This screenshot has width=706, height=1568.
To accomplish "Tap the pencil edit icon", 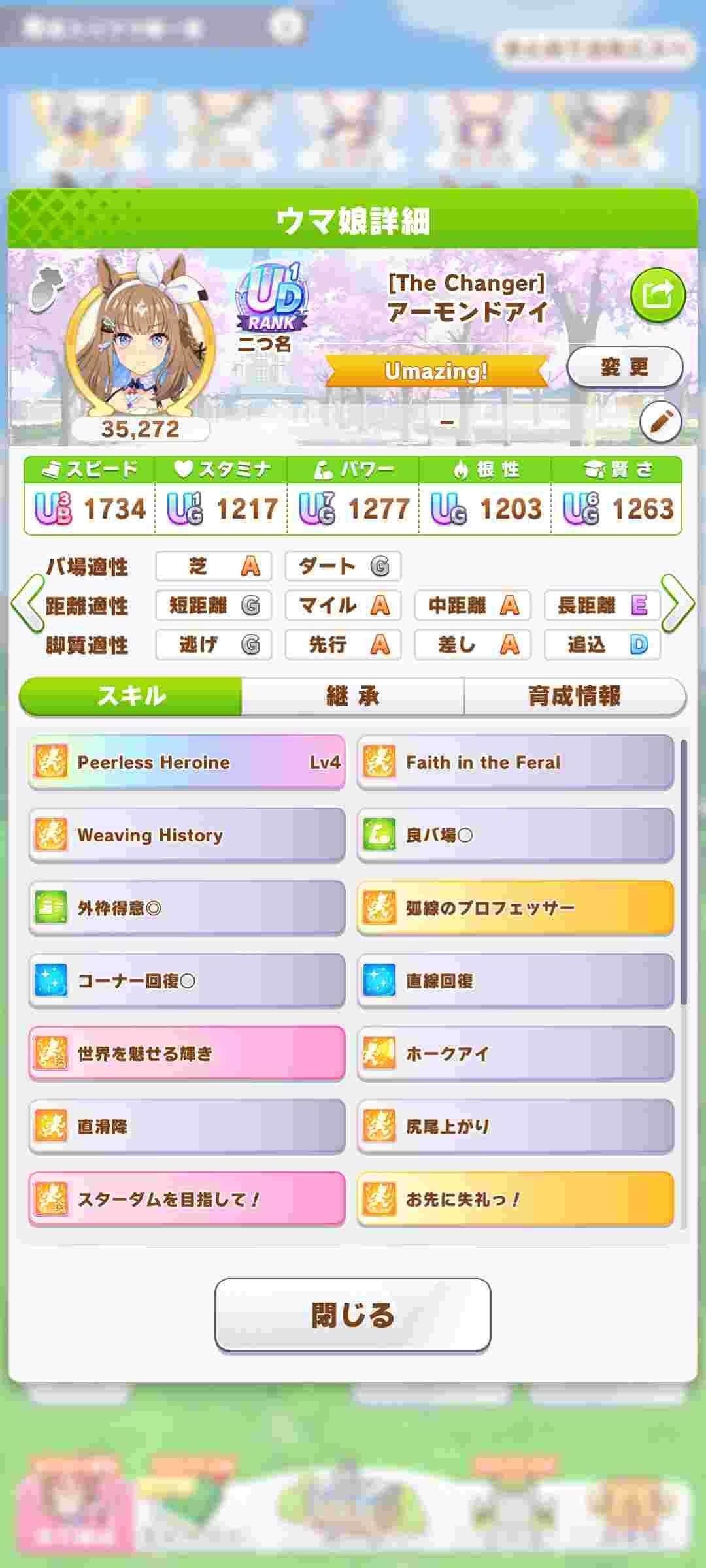I will [660, 423].
